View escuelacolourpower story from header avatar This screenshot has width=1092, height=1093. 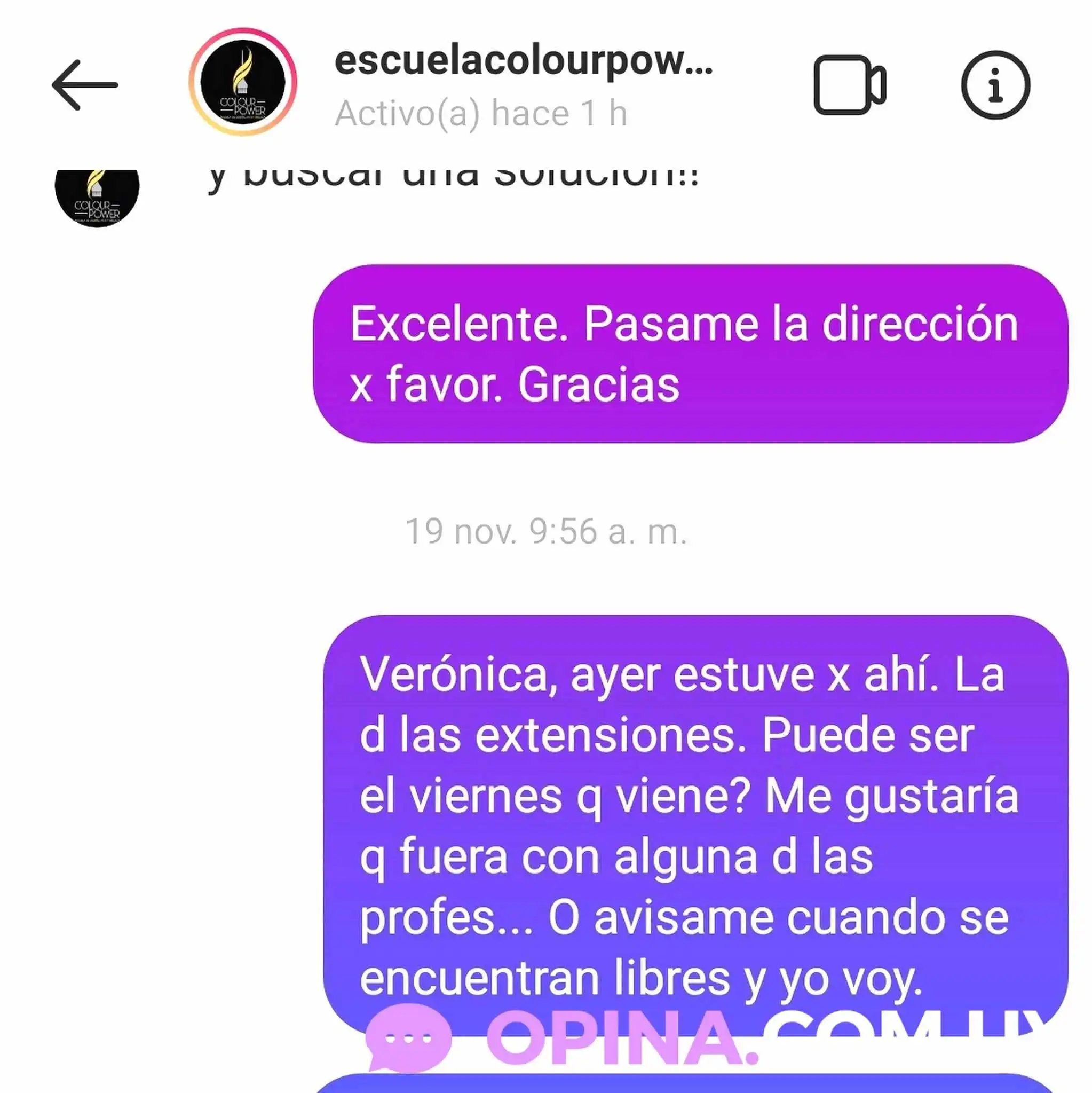click(243, 82)
